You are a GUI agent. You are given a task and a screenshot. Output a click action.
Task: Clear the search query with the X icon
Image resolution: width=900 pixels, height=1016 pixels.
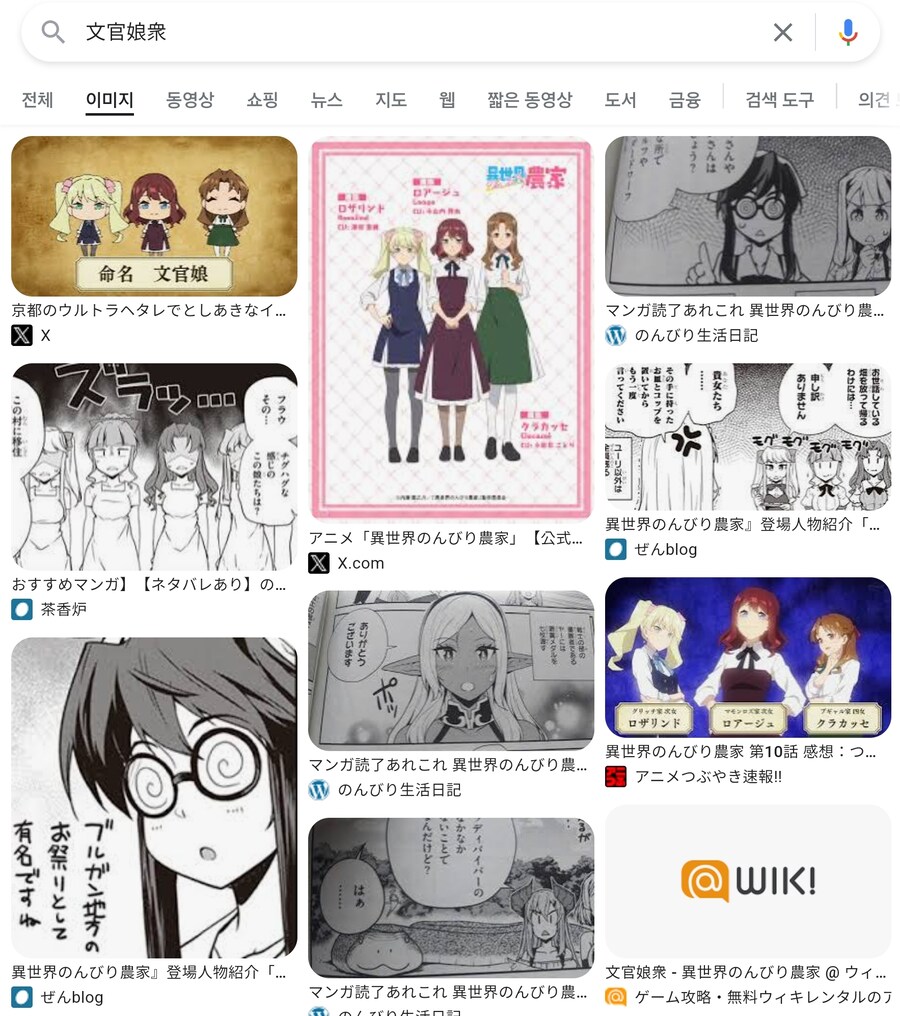coord(783,33)
